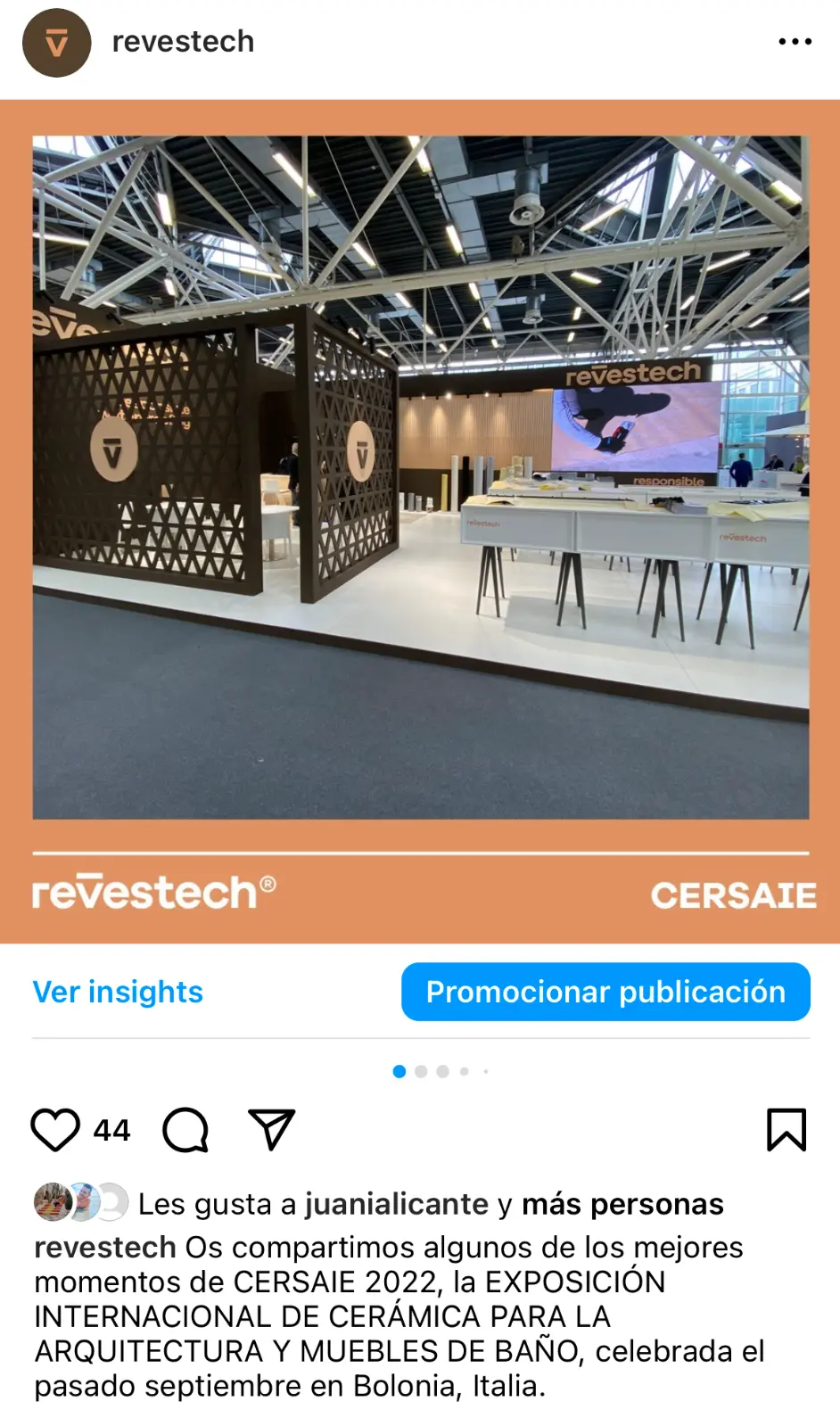Save the post with the bookmark icon

(x=786, y=1130)
